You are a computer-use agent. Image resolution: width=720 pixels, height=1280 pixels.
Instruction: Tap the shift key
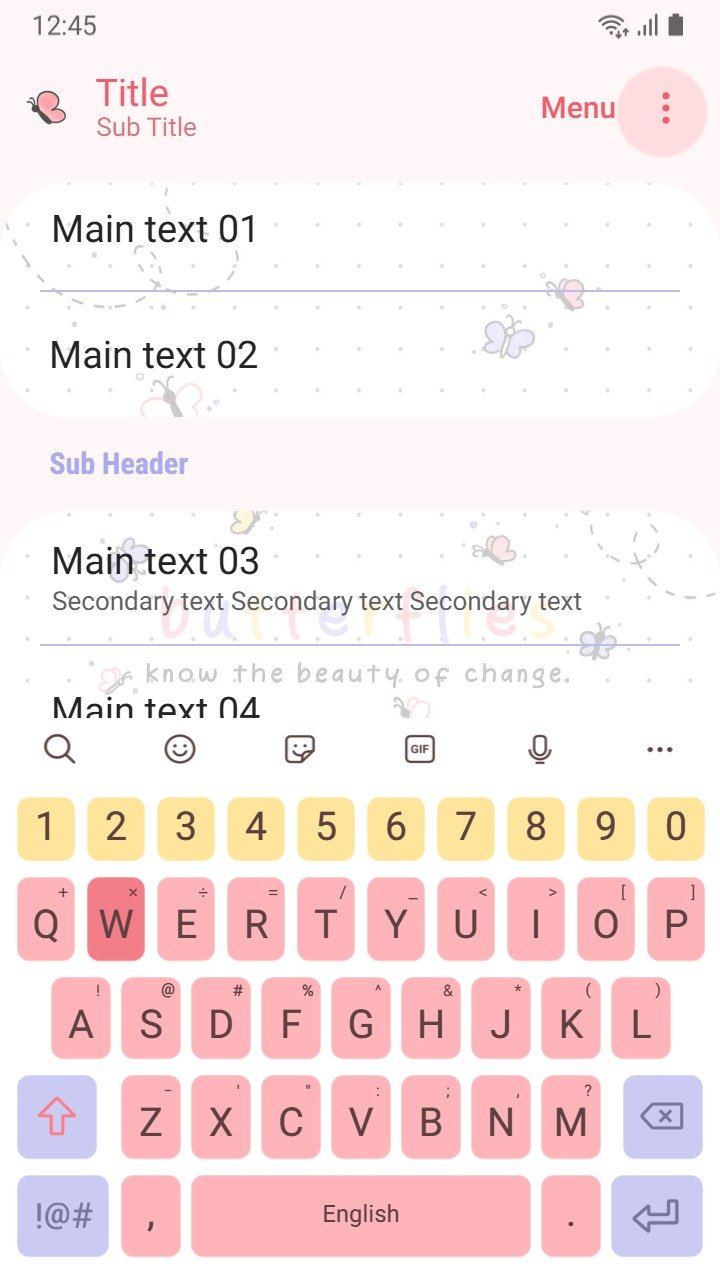[57, 1117]
